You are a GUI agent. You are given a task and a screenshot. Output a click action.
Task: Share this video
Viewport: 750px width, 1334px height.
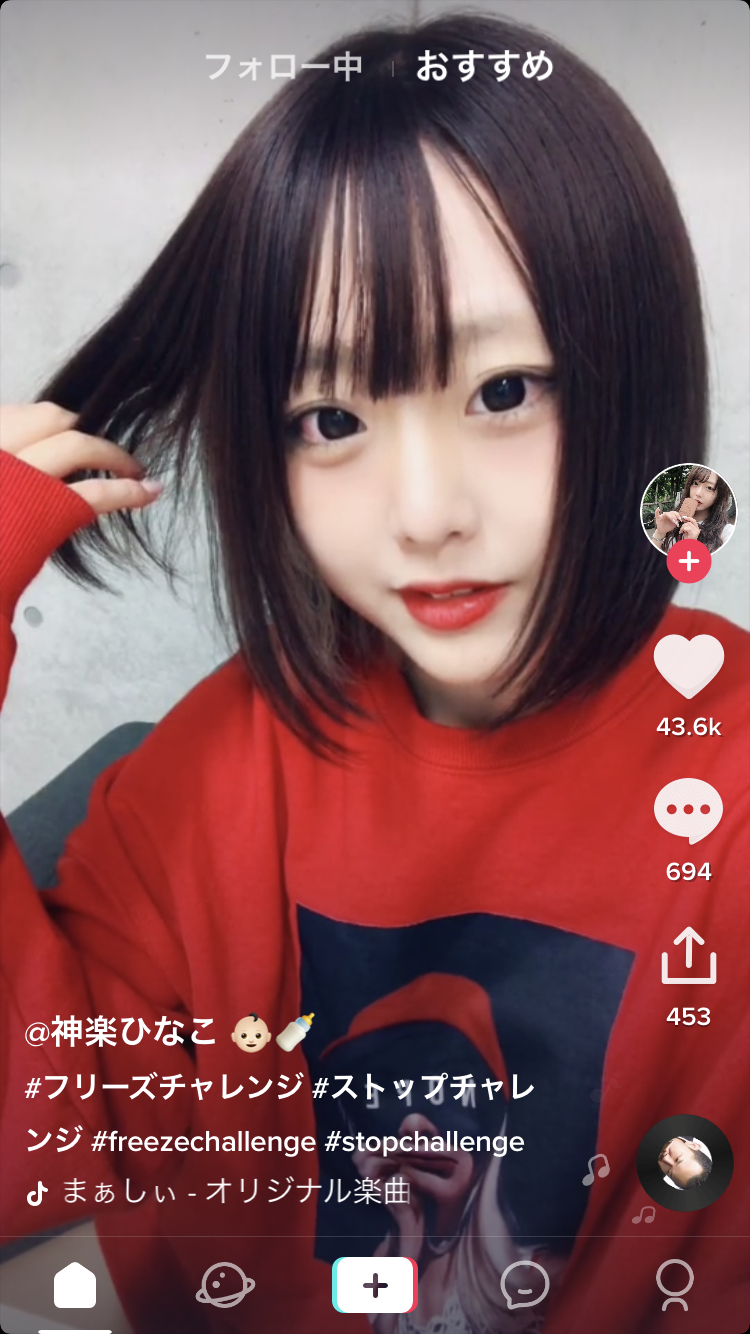point(688,957)
